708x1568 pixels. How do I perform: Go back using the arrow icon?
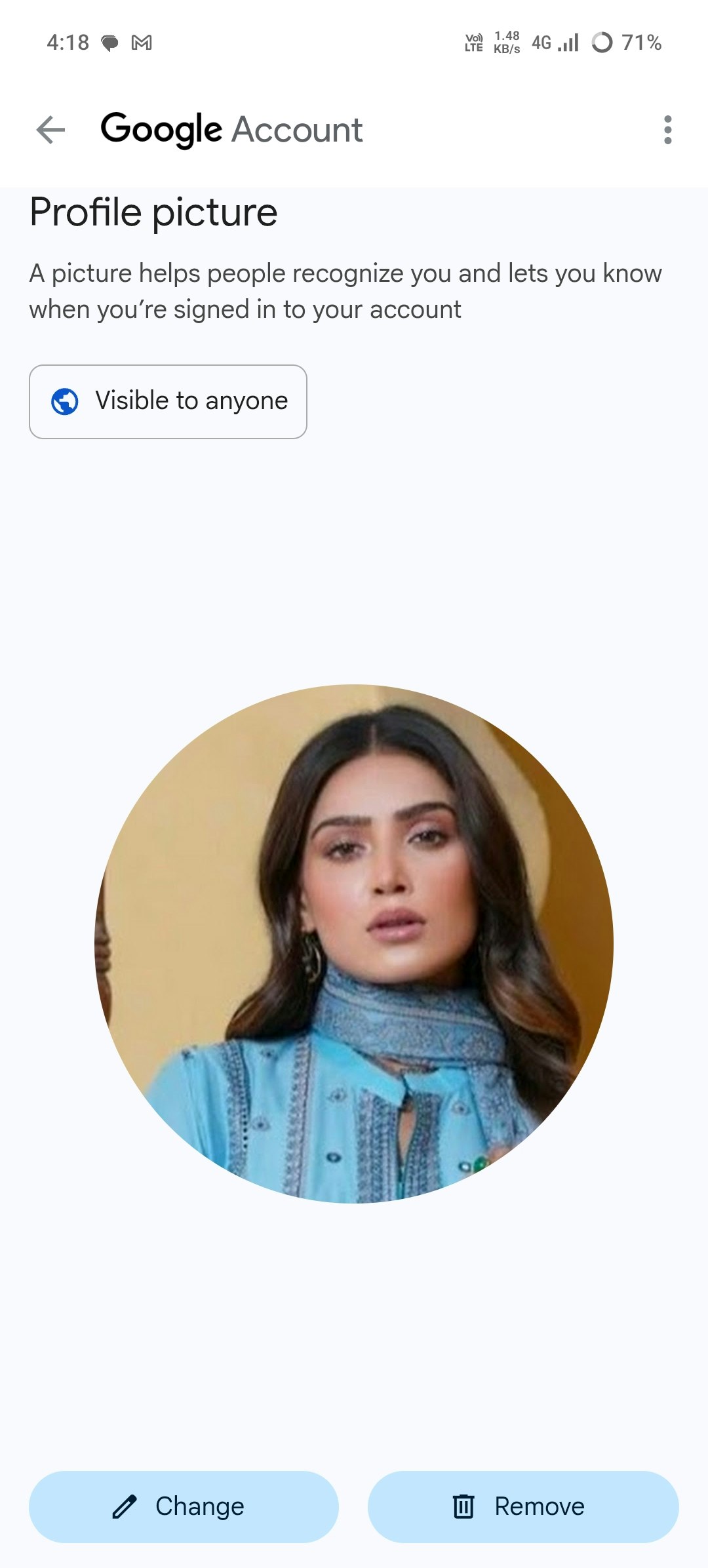click(x=50, y=130)
